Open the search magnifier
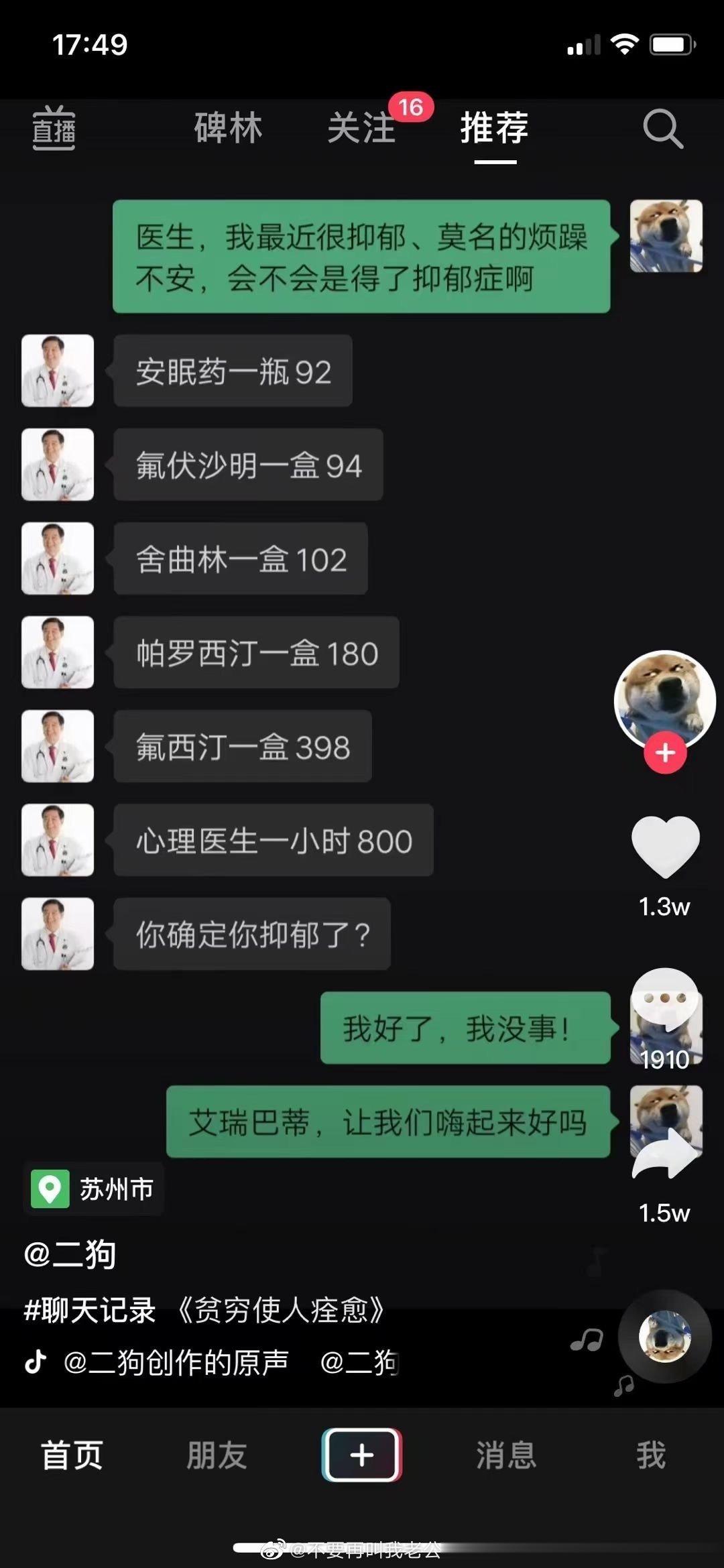This screenshot has width=724, height=1568. (663, 127)
